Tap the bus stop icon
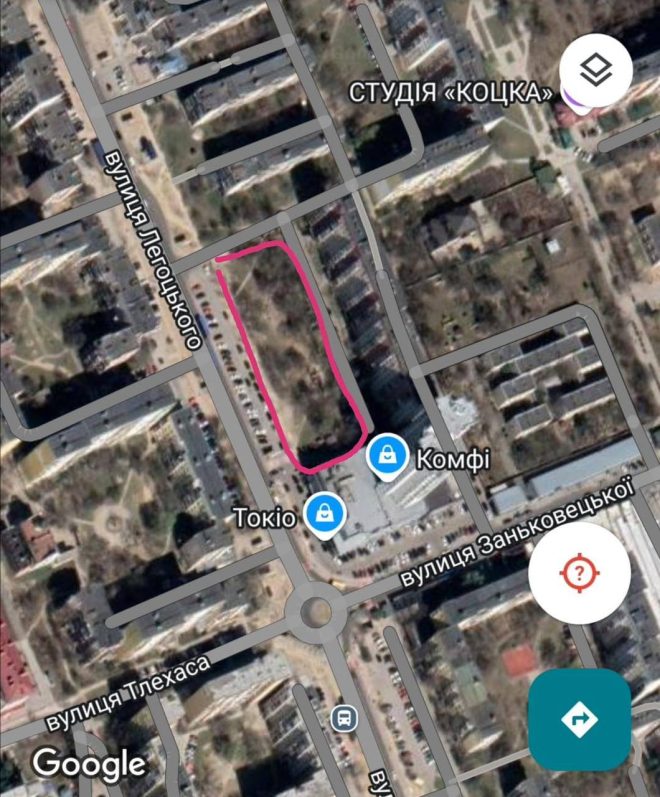Viewport: 660px width, 797px height. pos(343,716)
